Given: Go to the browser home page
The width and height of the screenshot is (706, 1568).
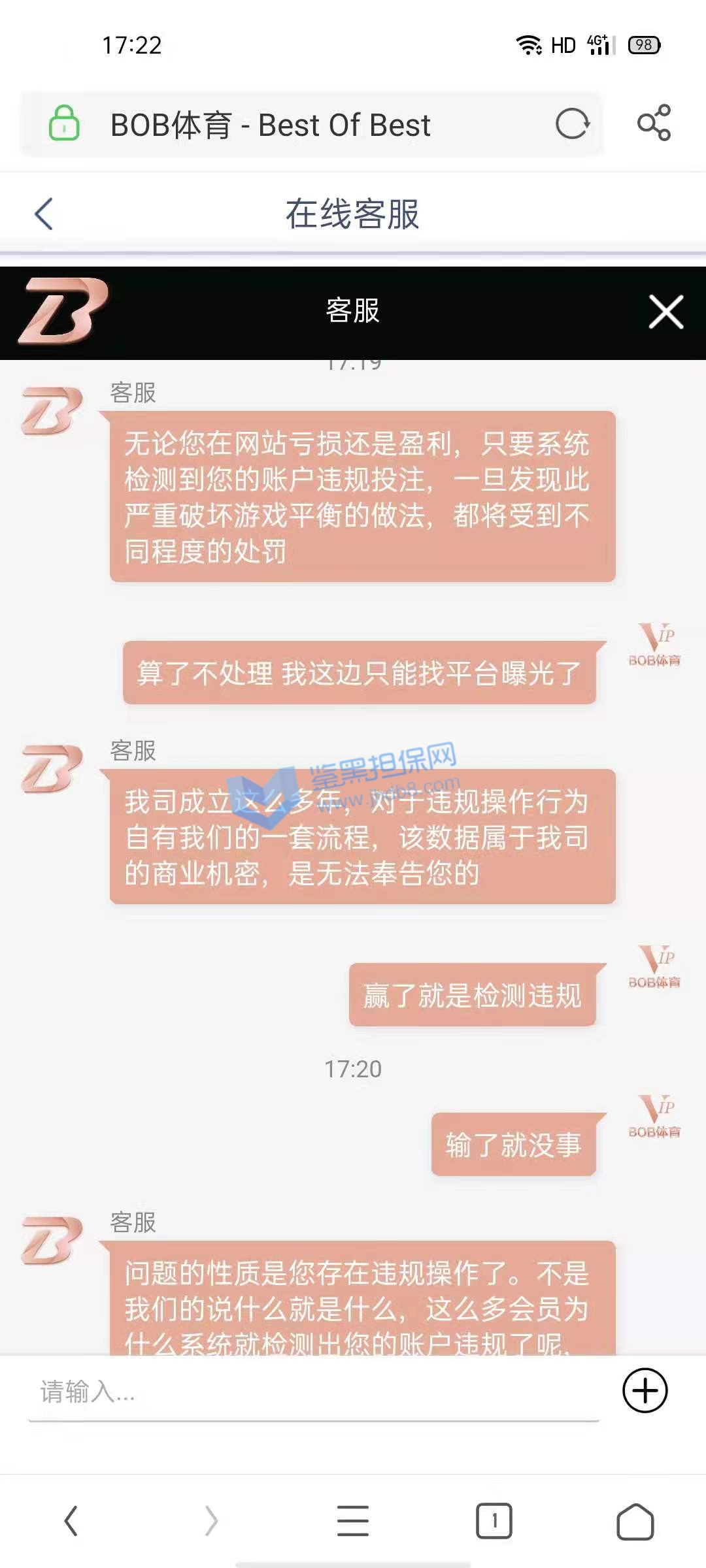Looking at the screenshot, I should pyautogui.click(x=635, y=1521).
